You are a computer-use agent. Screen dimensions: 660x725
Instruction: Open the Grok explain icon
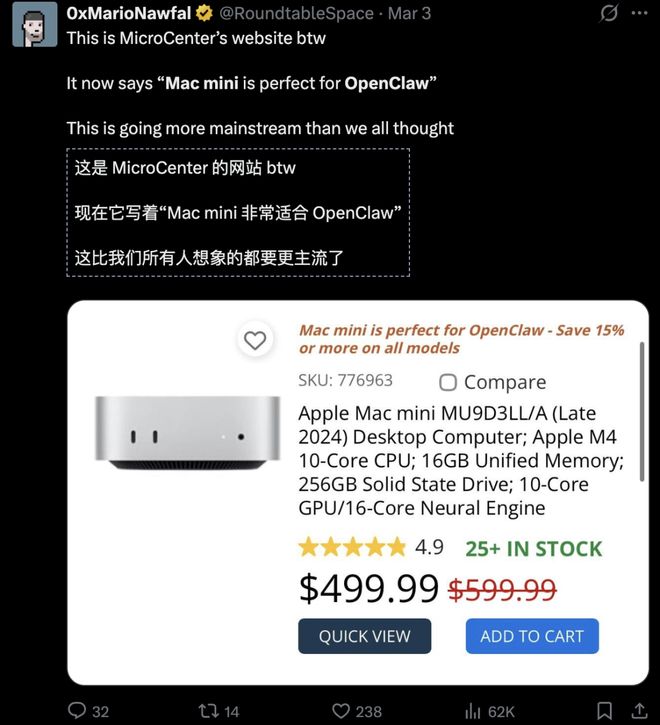(606, 14)
